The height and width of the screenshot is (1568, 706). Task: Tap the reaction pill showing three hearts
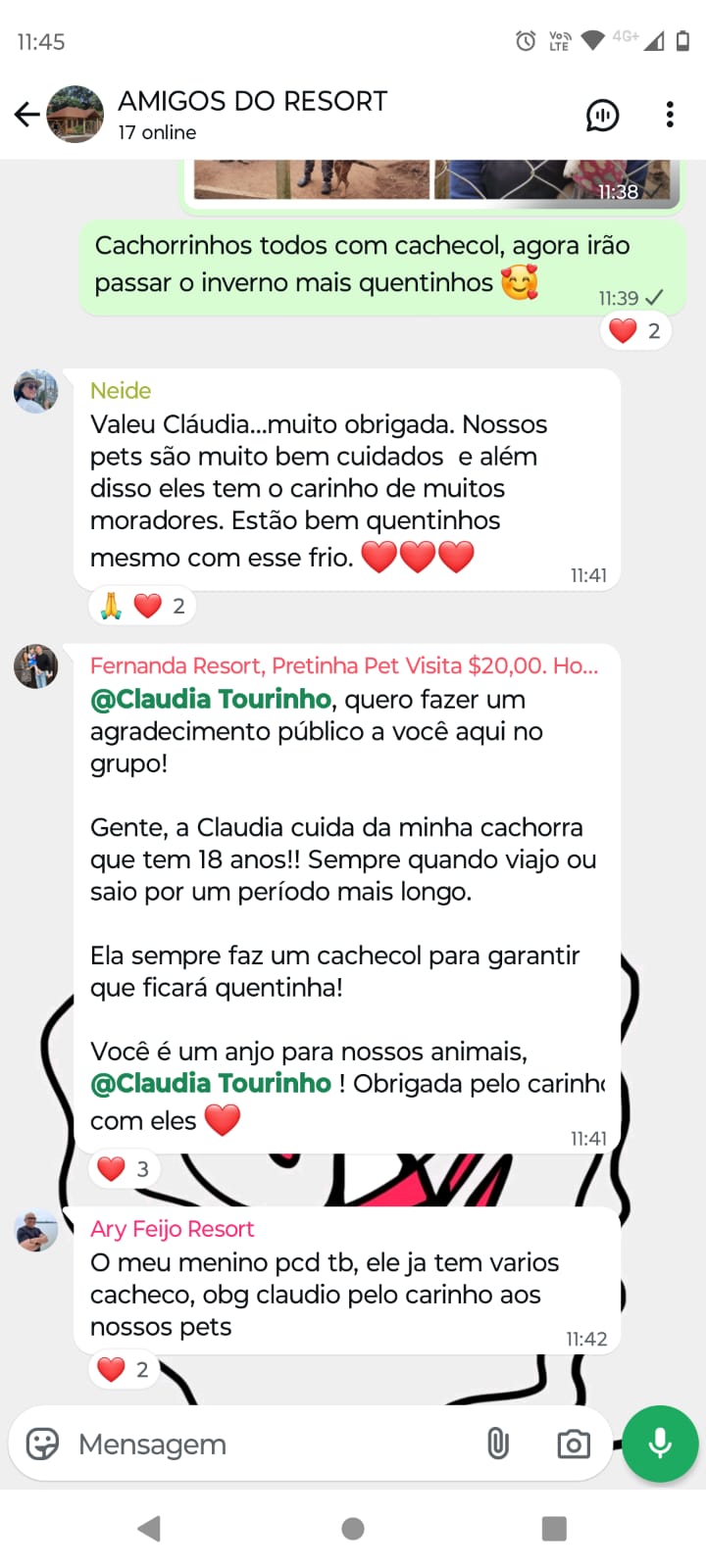point(124,1168)
